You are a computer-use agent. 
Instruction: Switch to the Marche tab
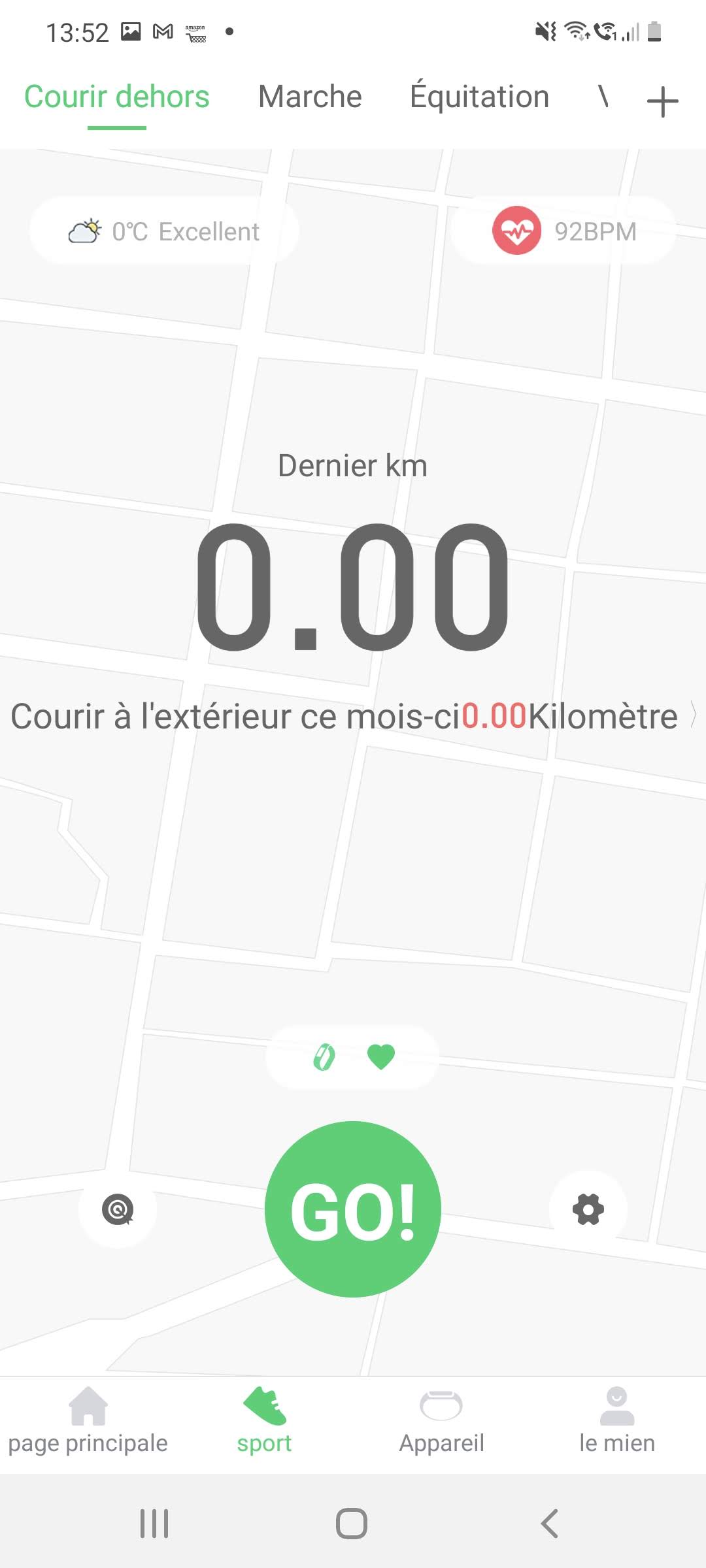pos(310,97)
